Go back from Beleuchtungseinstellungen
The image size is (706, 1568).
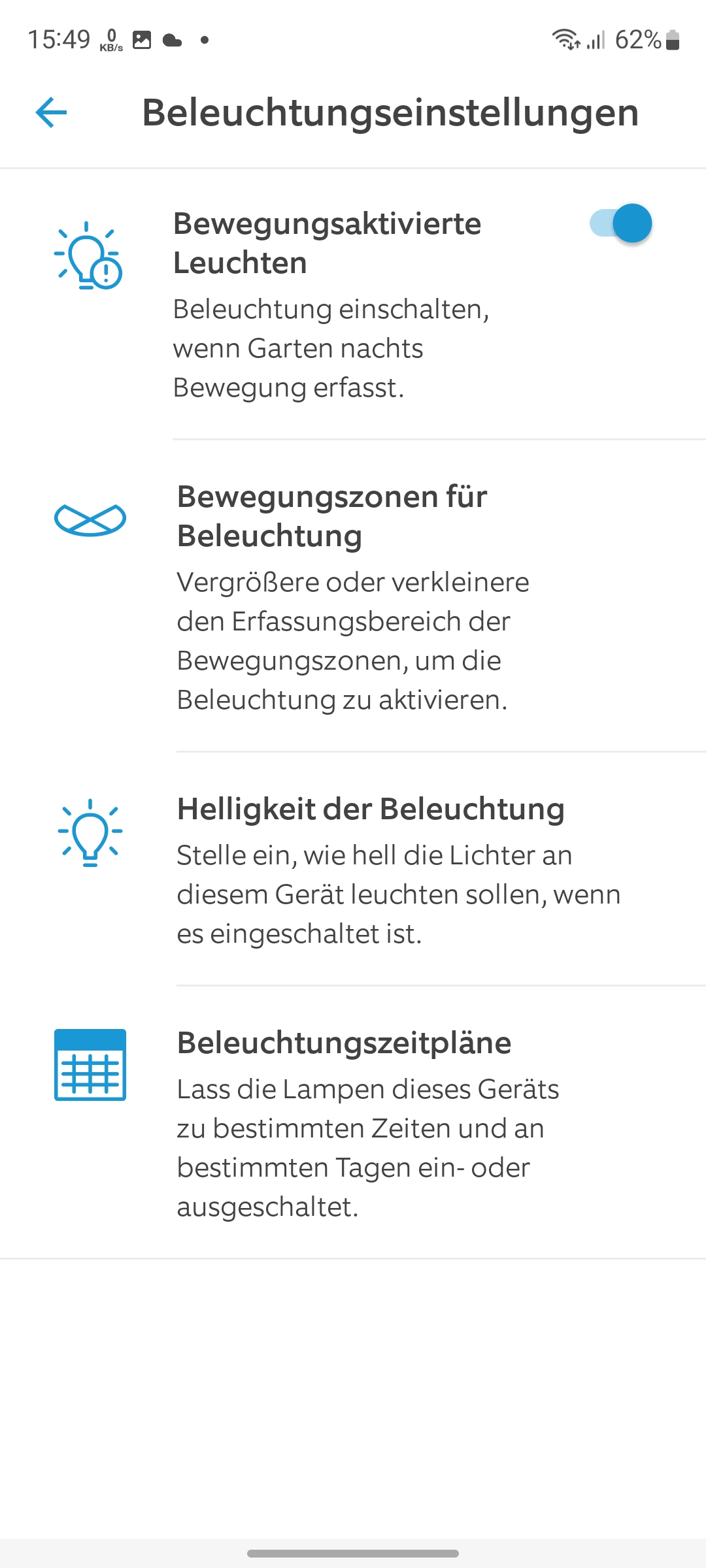[x=51, y=112]
